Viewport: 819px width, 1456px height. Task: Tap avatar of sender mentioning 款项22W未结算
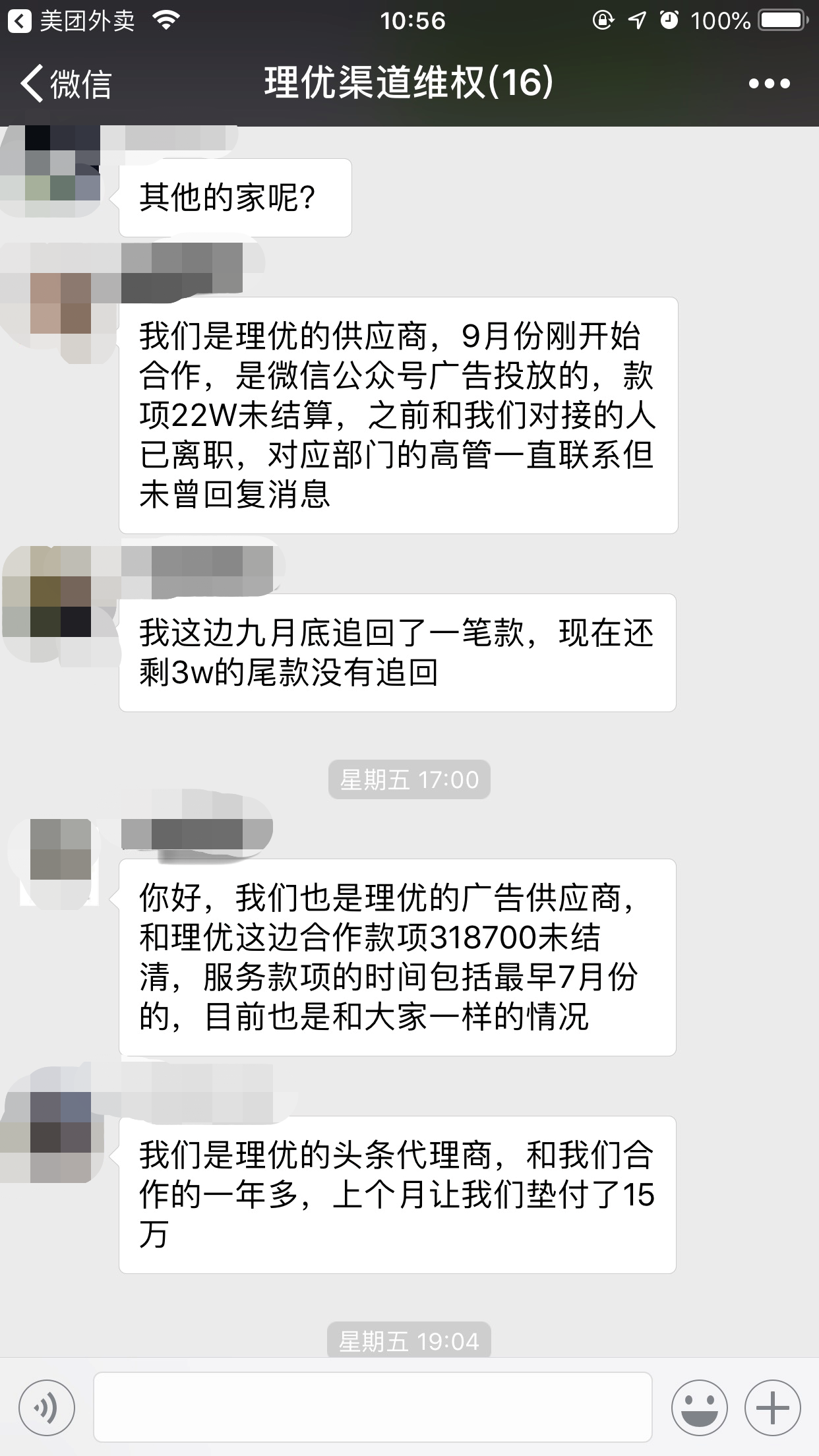tap(61, 303)
